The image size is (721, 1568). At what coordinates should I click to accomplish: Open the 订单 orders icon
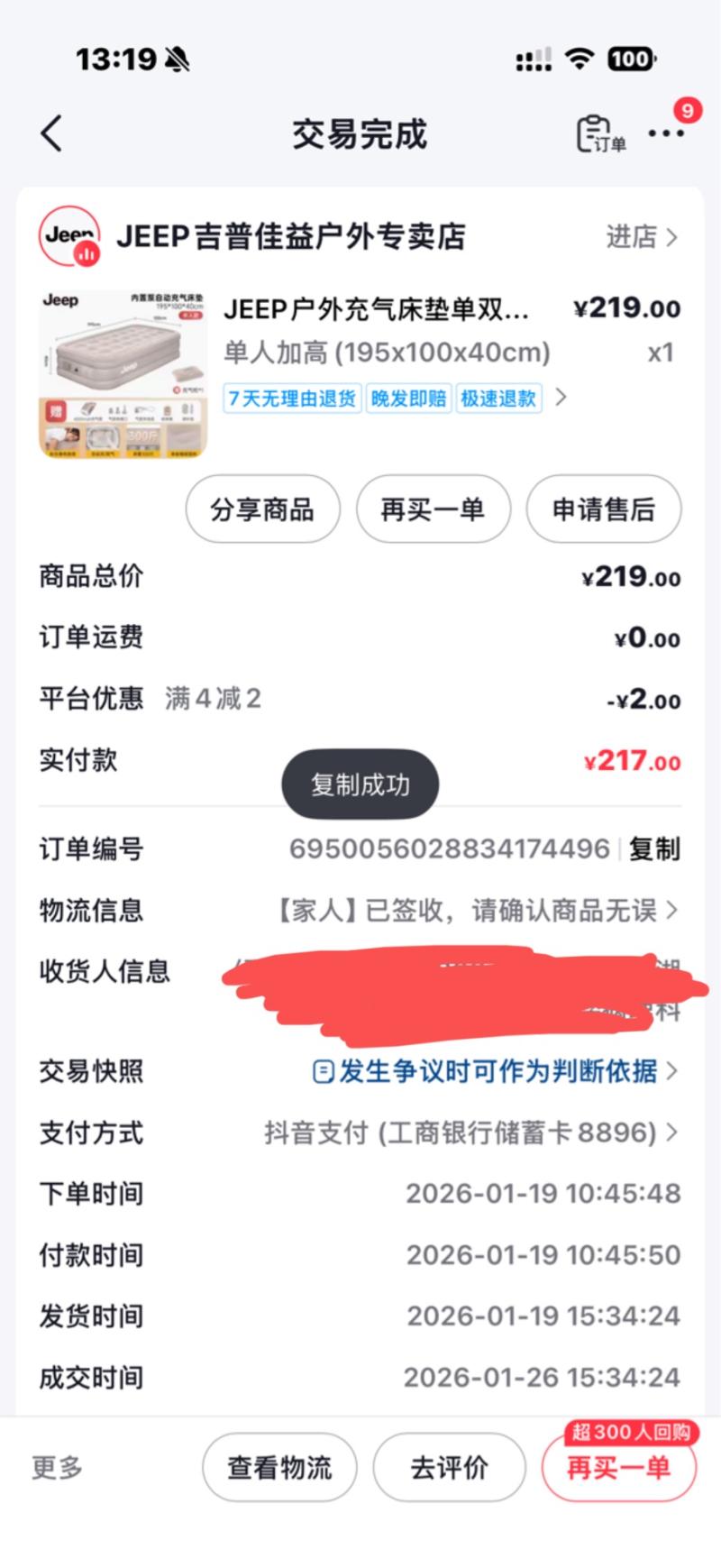(600, 134)
